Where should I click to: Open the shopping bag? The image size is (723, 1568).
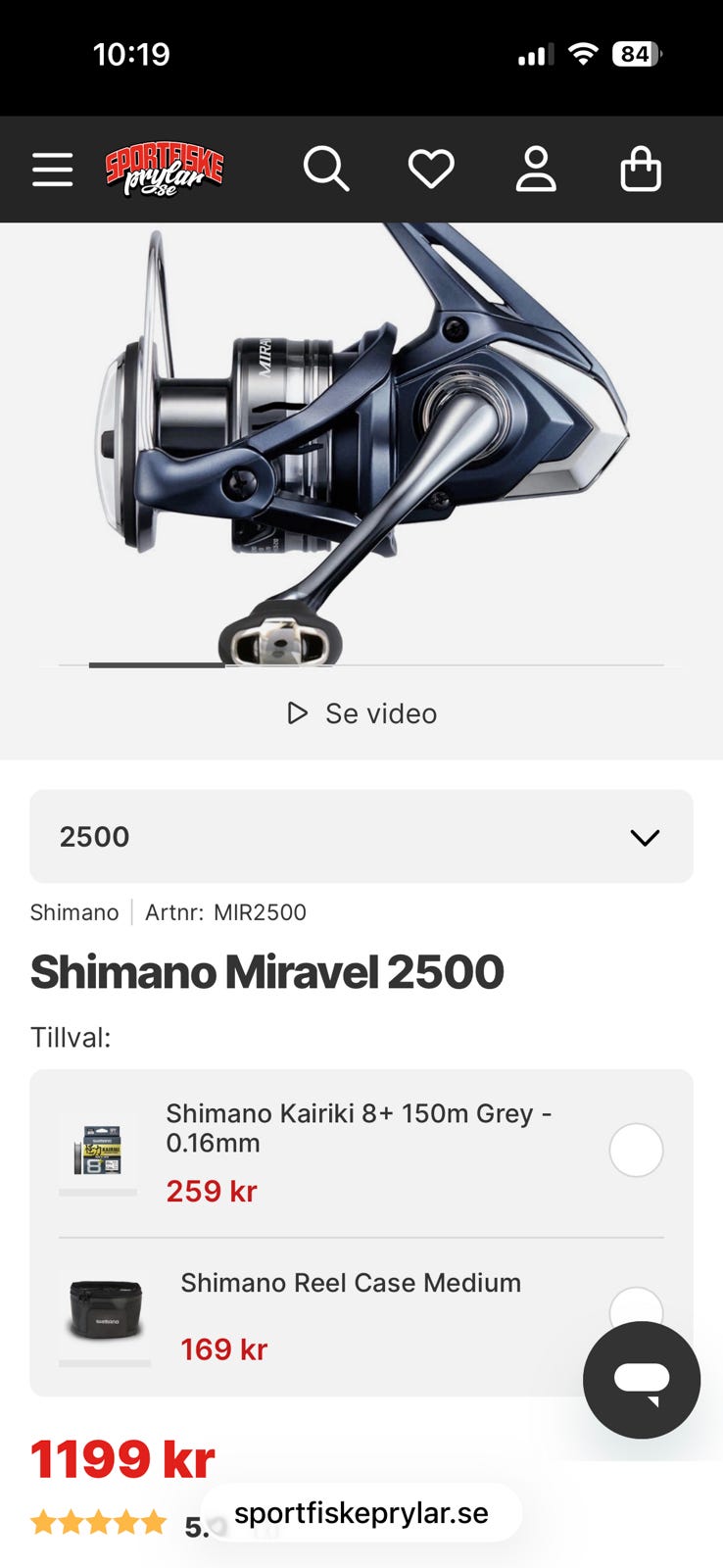pyautogui.click(x=641, y=170)
